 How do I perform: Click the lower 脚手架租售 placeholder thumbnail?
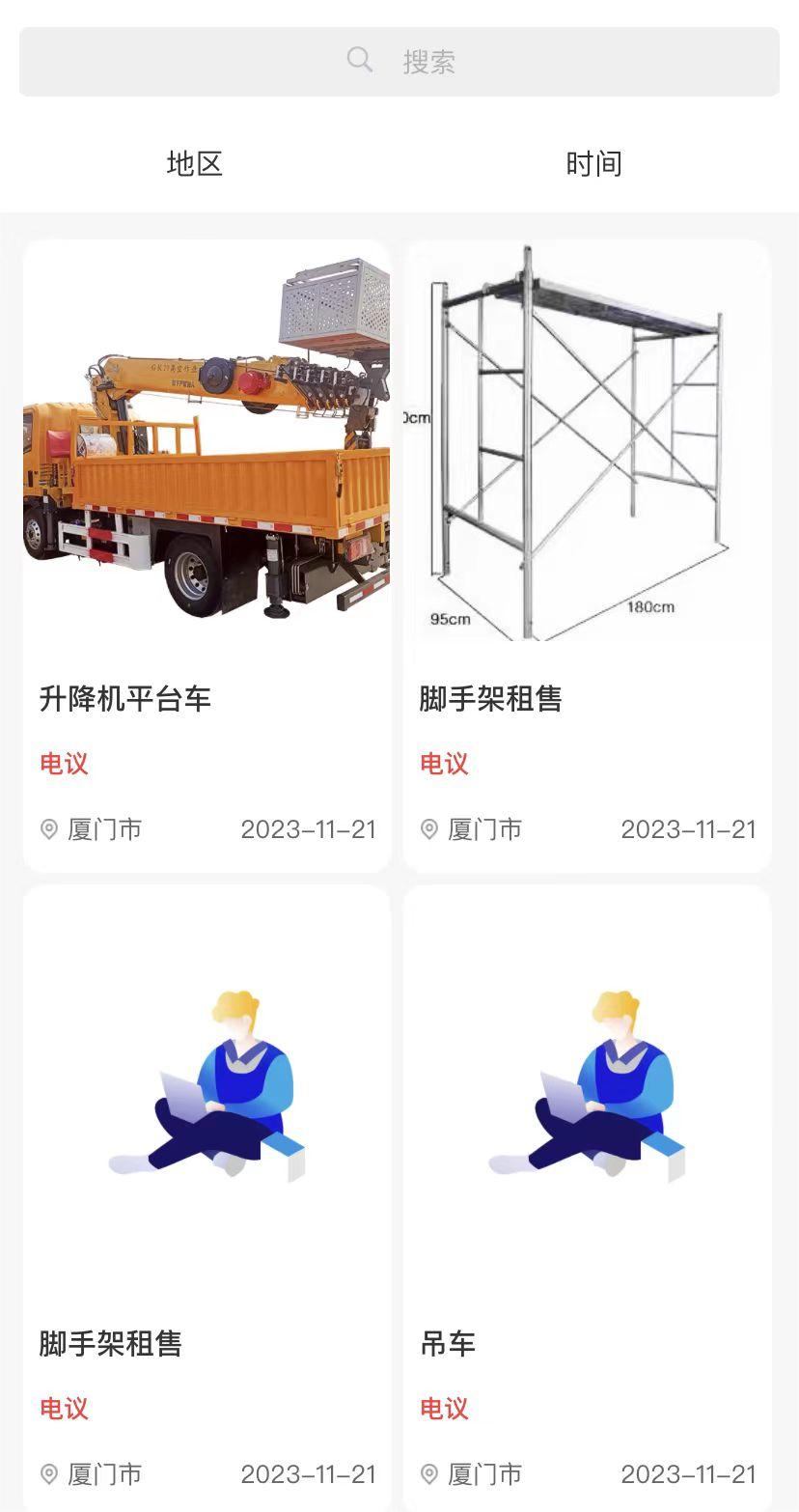click(x=206, y=1086)
